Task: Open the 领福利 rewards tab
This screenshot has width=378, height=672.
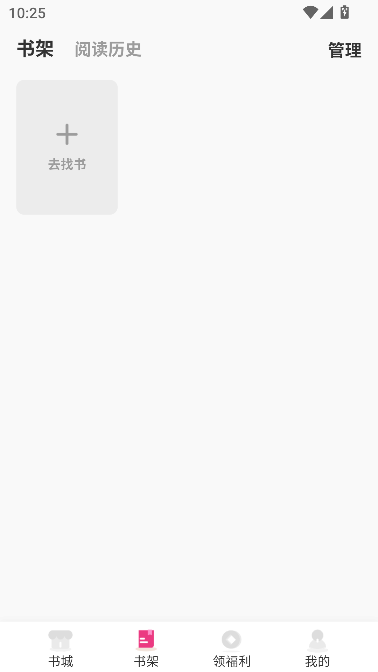Action: pos(231,648)
